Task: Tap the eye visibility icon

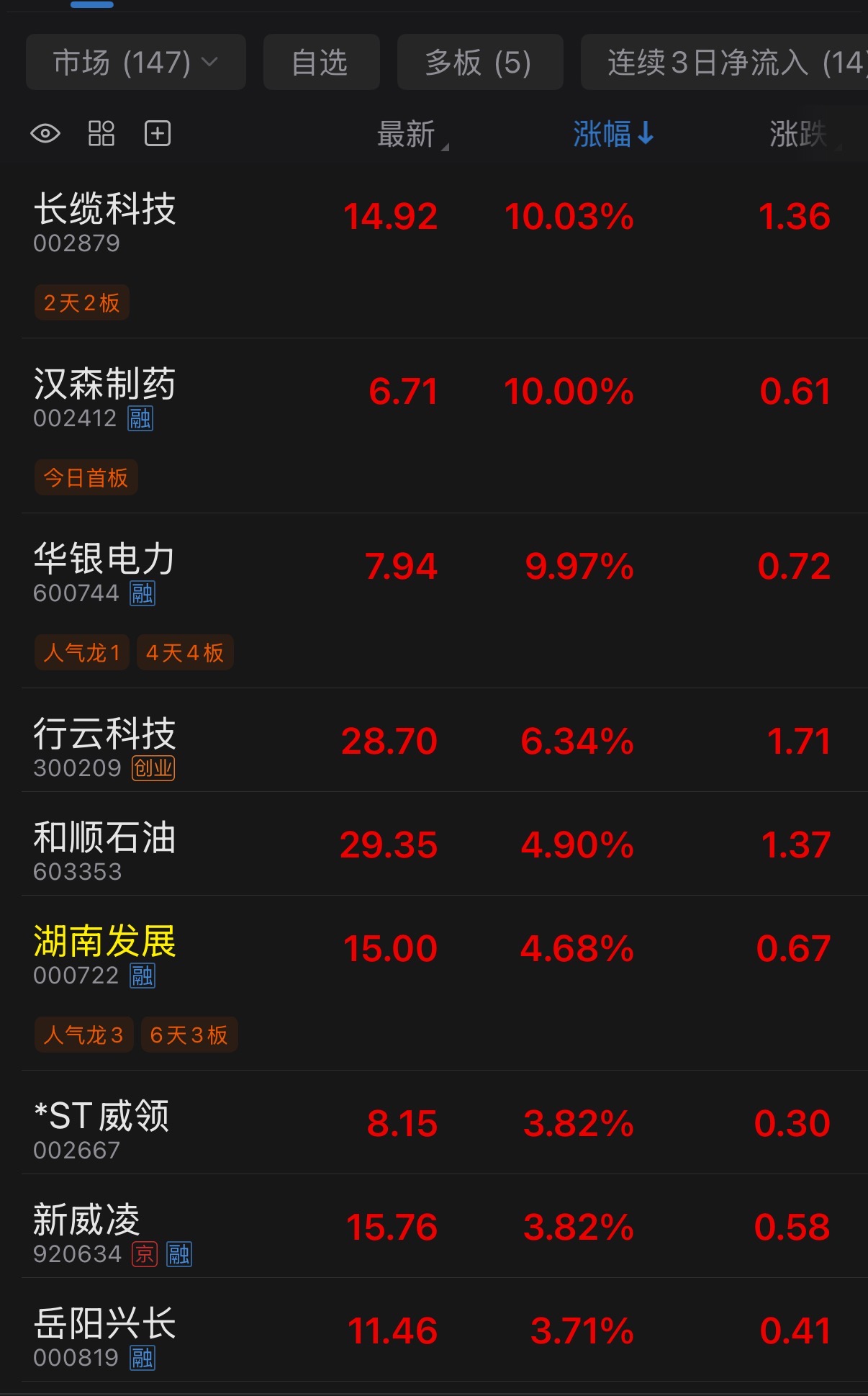Action: [x=45, y=134]
